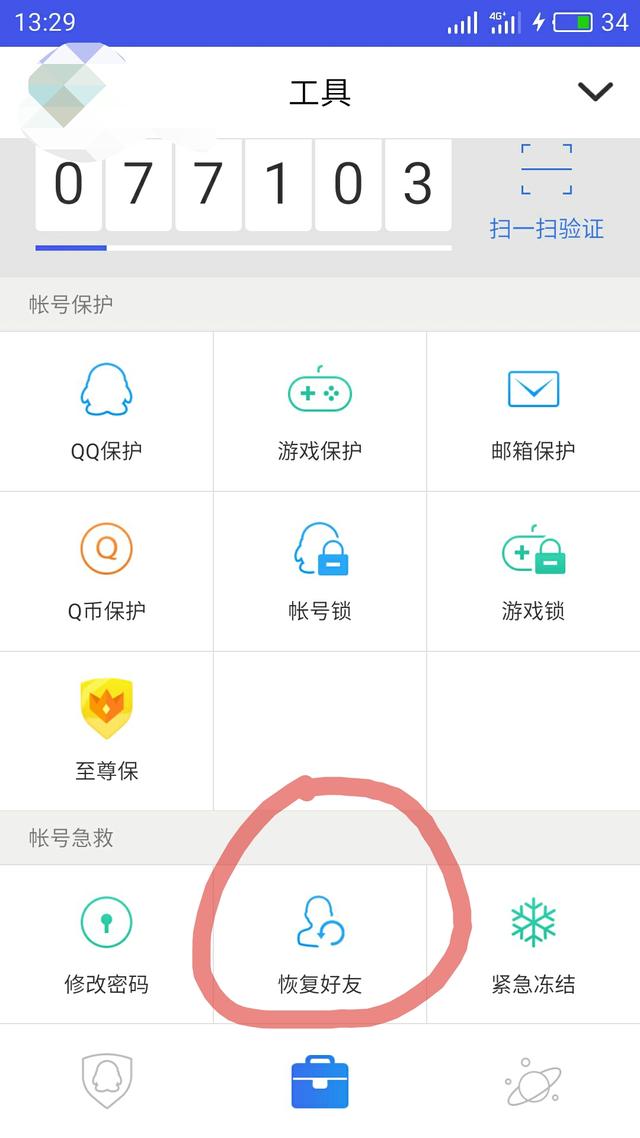Viewport: 640px width, 1138px height.
Task: Tap 恢复好友 to recover friends
Action: 320,944
